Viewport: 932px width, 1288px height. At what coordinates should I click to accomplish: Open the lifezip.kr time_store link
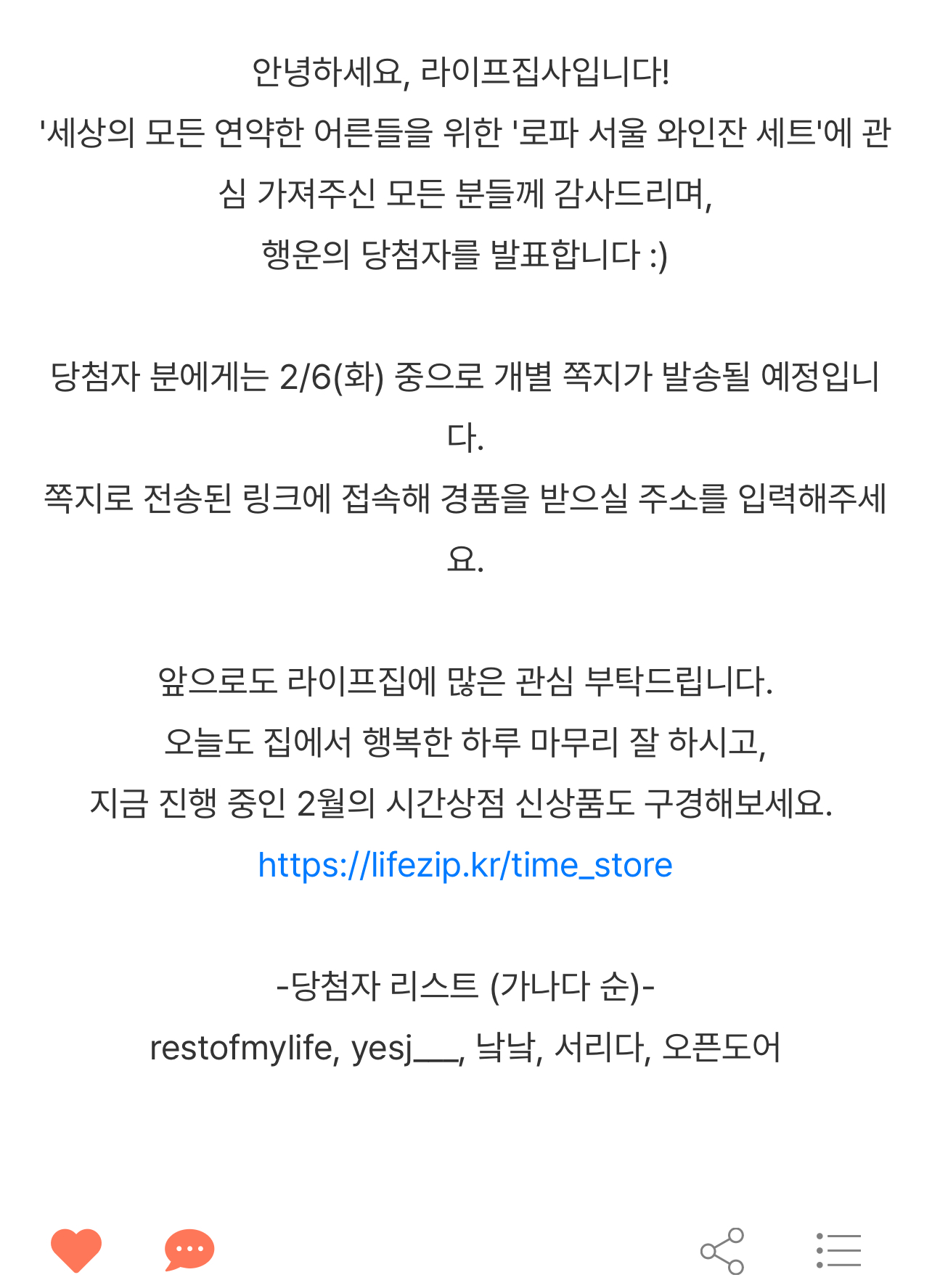[465, 865]
